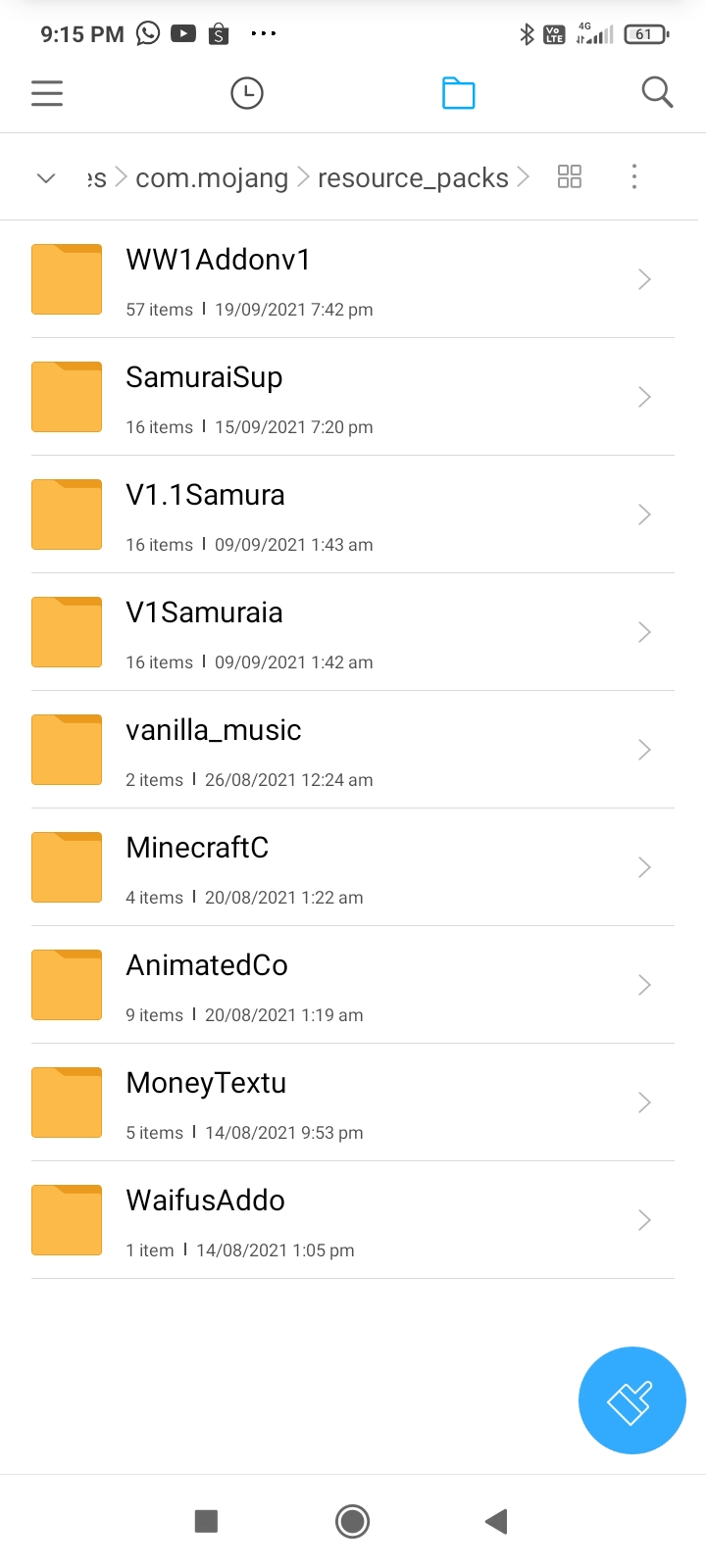Open the MoneyTextu folder
The width and height of the screenshot is (706, 1568).
tap(353, 1102)
